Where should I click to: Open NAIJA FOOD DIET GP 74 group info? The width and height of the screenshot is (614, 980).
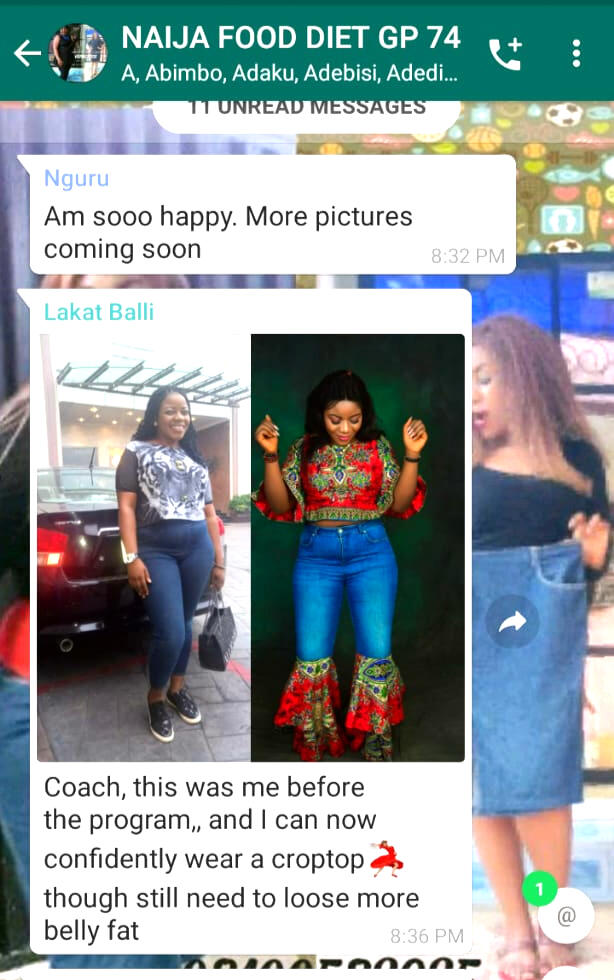click(290, 52)
